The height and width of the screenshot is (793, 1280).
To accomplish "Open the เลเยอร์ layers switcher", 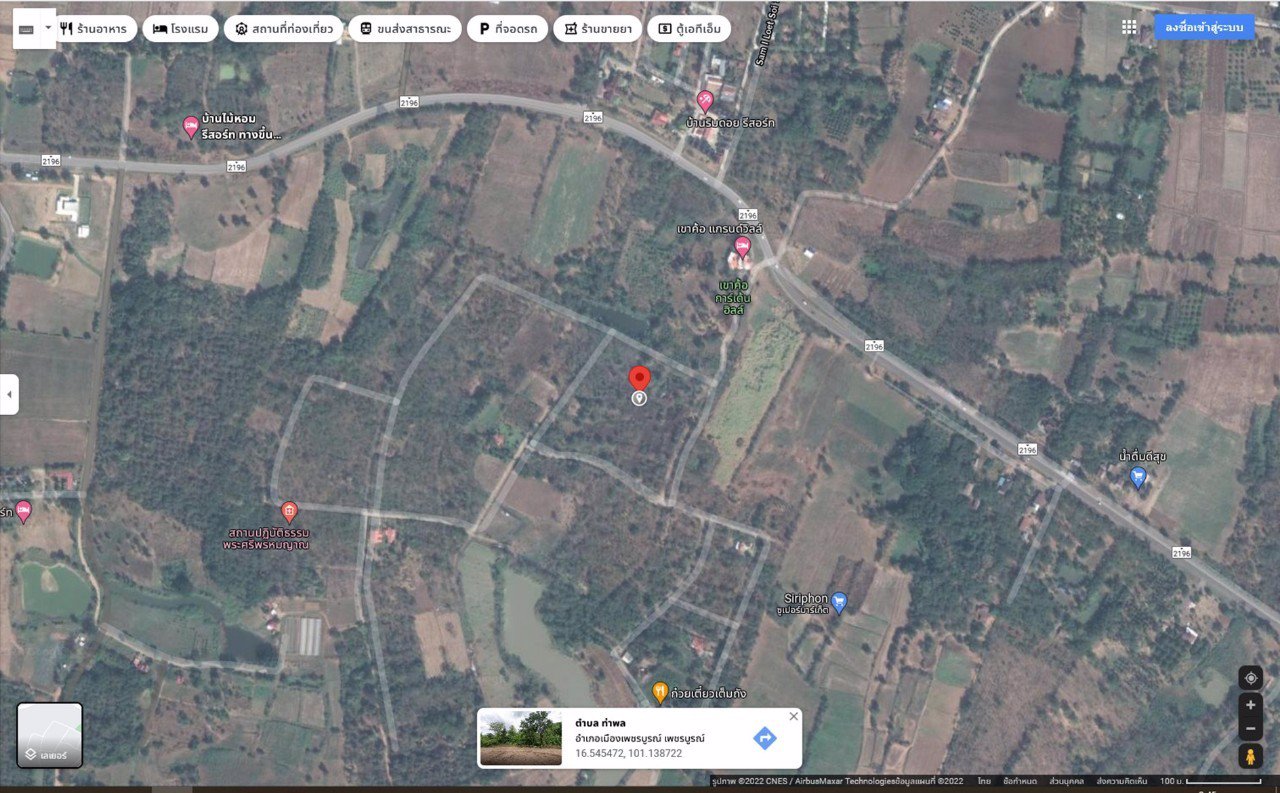I will [x=50, y=735].
